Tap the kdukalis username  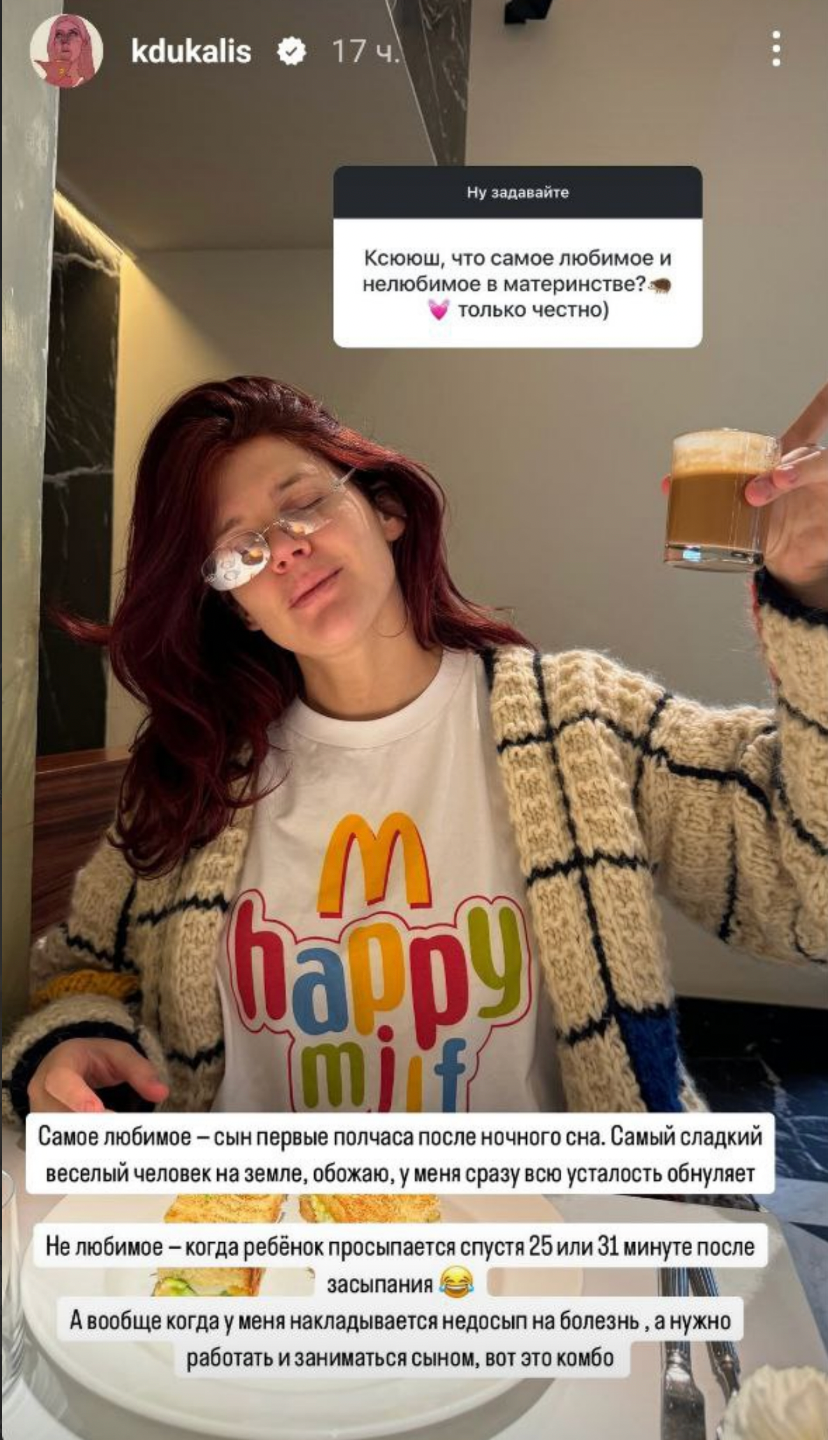pos(191,52)
